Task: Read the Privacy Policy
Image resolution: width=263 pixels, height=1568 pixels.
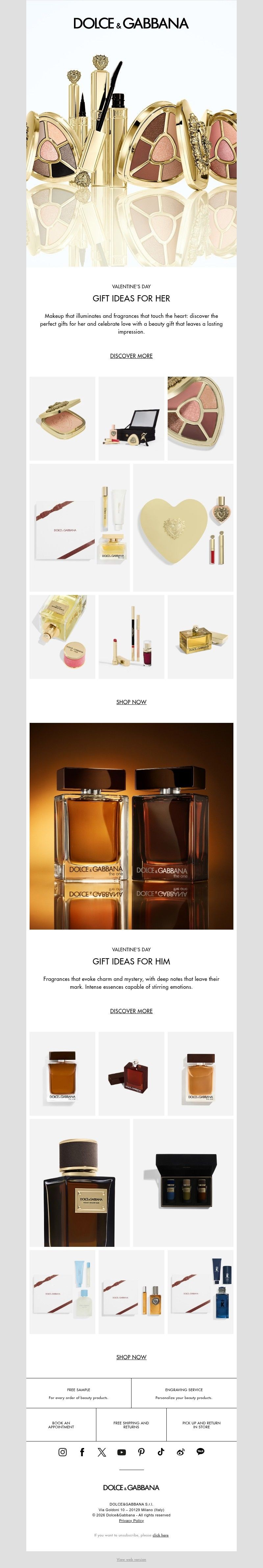Action: tap(131, 1521)
